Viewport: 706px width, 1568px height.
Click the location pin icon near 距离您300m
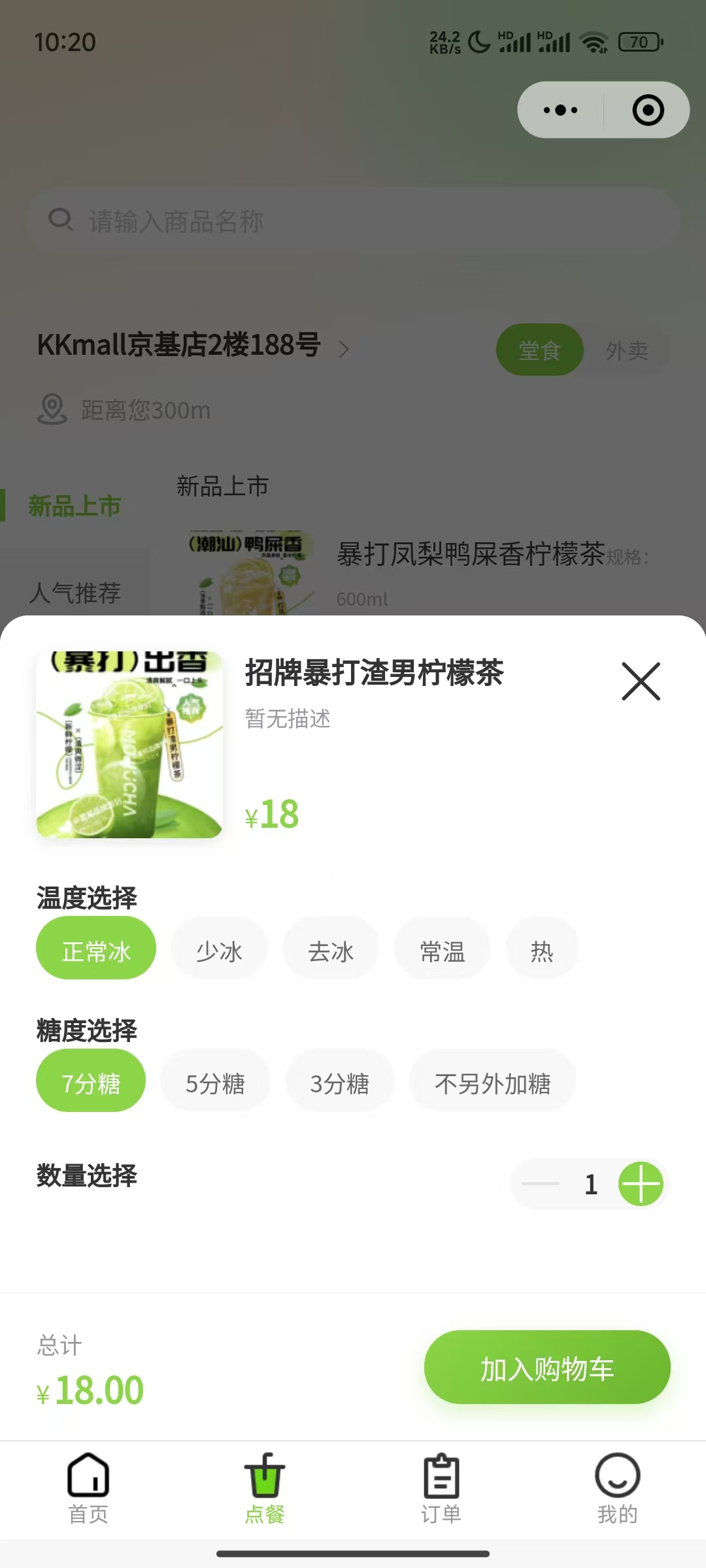[x=54, y=410]
